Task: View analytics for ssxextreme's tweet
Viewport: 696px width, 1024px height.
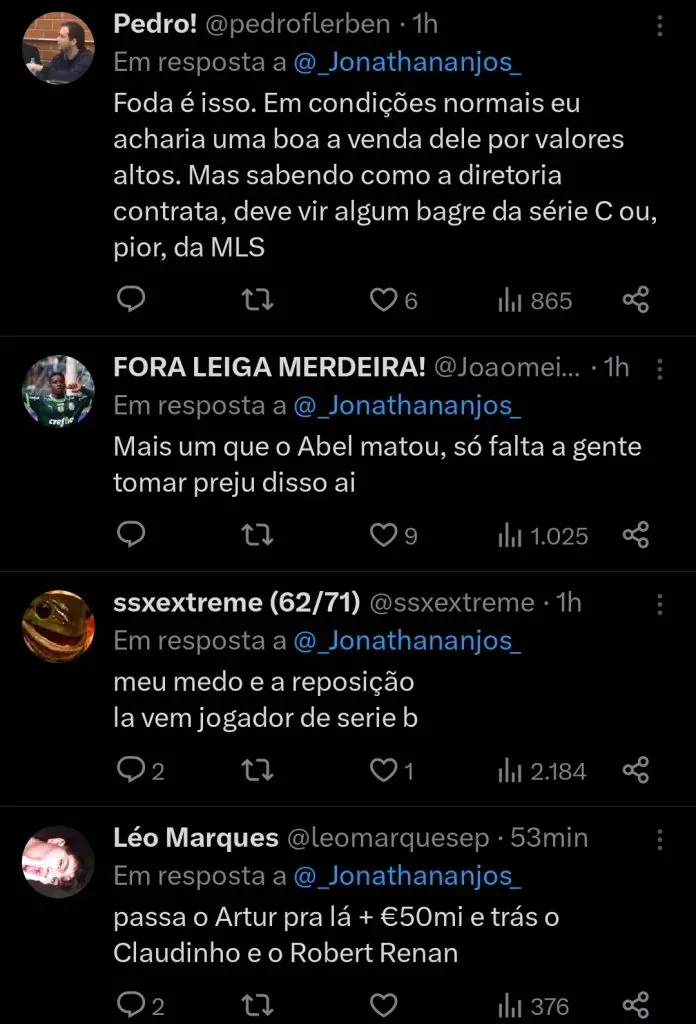Action: pyautogui.click(x=542, y=770)
